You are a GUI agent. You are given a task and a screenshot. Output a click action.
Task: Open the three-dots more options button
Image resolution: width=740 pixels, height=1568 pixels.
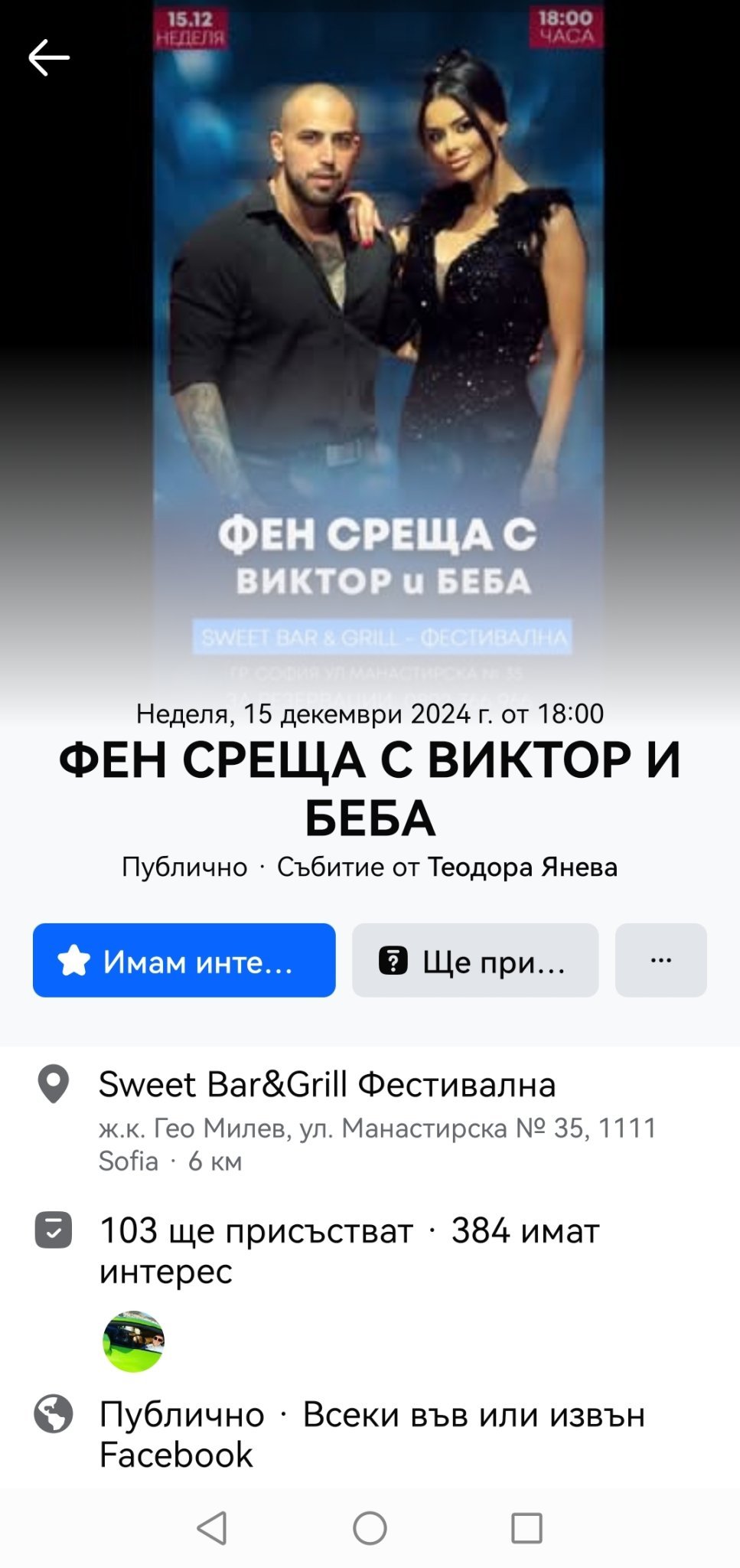click(x=660, y=960)
